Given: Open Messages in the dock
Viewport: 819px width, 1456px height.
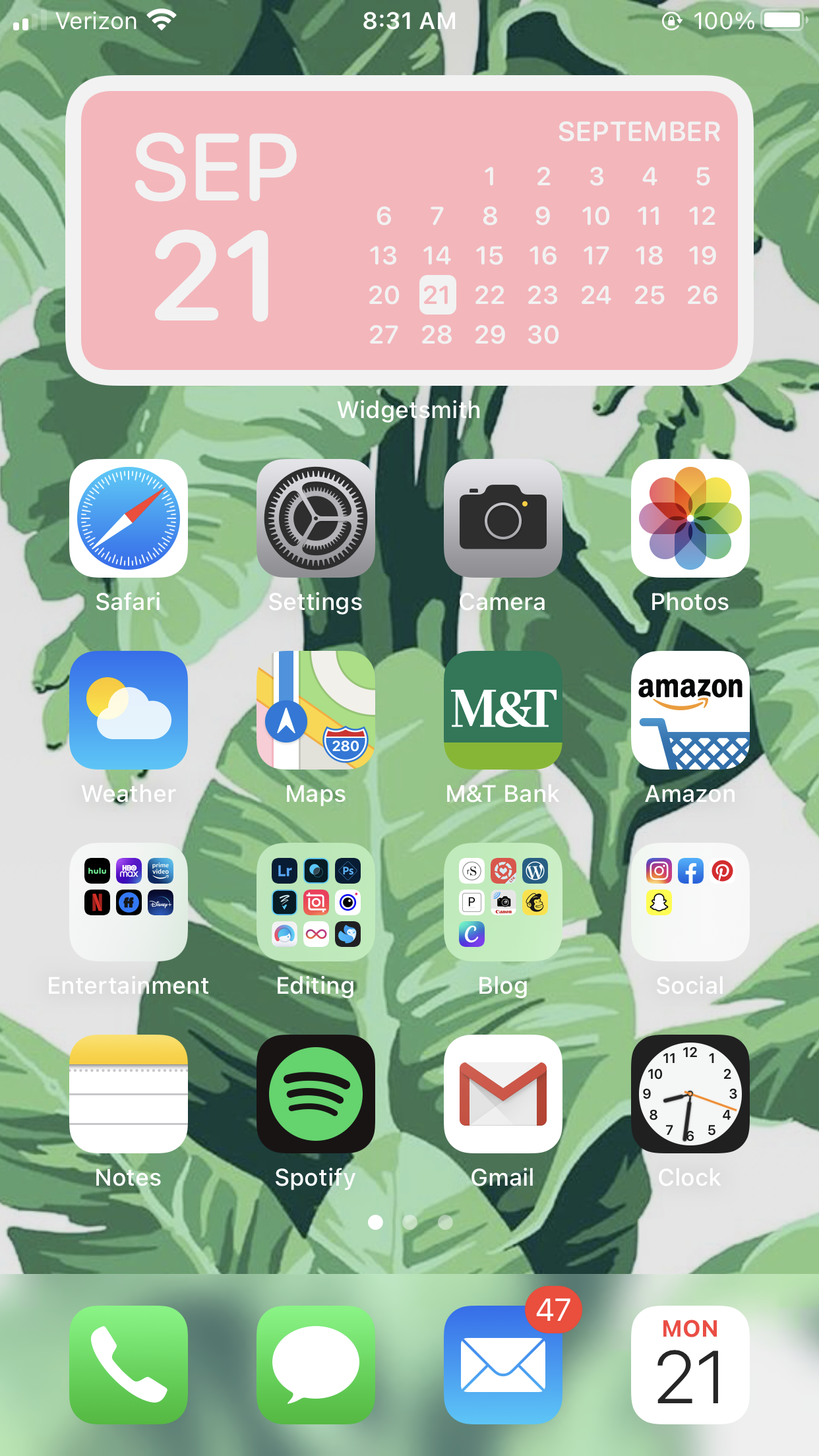Looking at the screenshot, I should point(316,1365).
